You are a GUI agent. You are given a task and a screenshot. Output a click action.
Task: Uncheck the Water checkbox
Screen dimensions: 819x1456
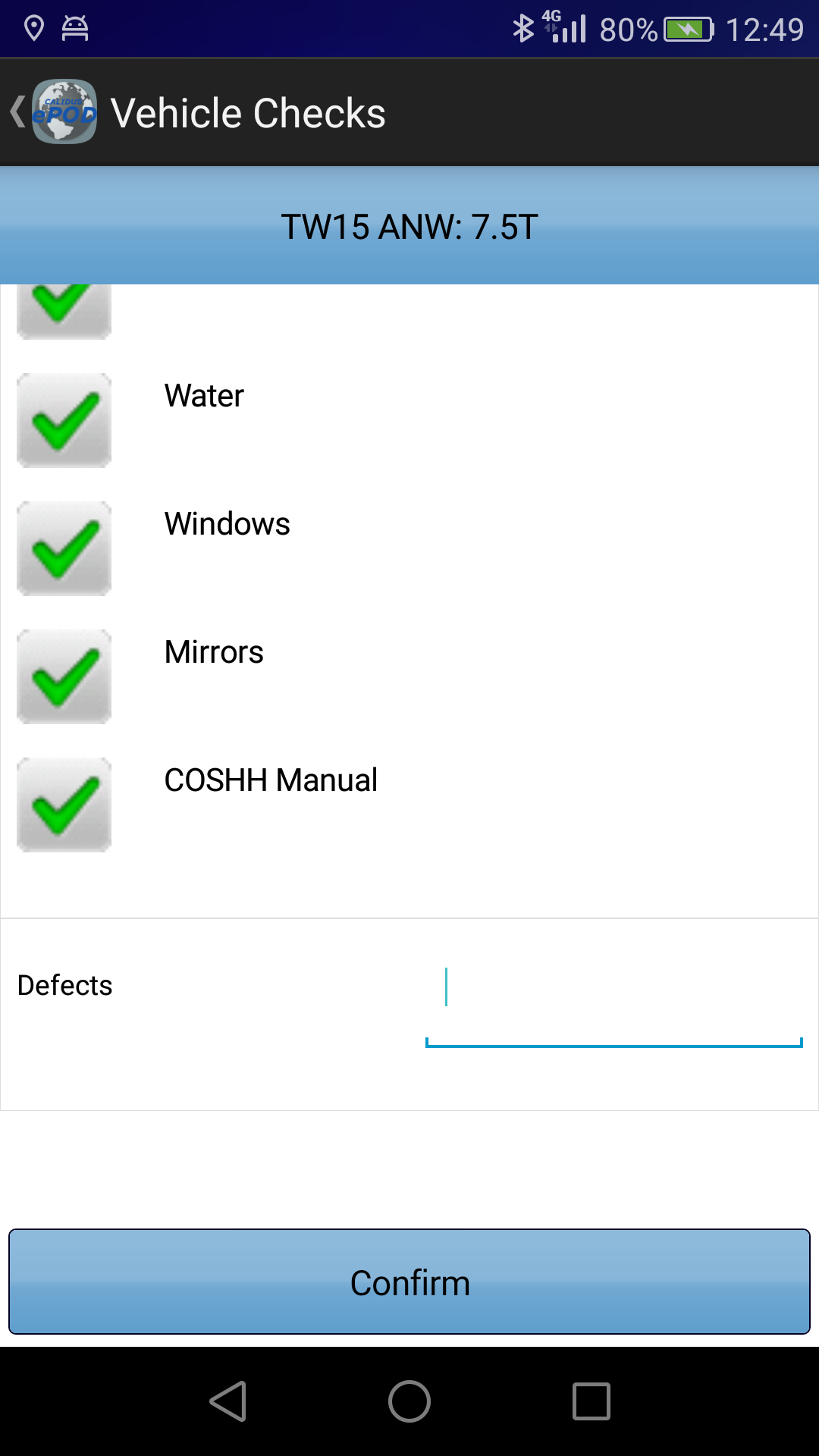64,420
